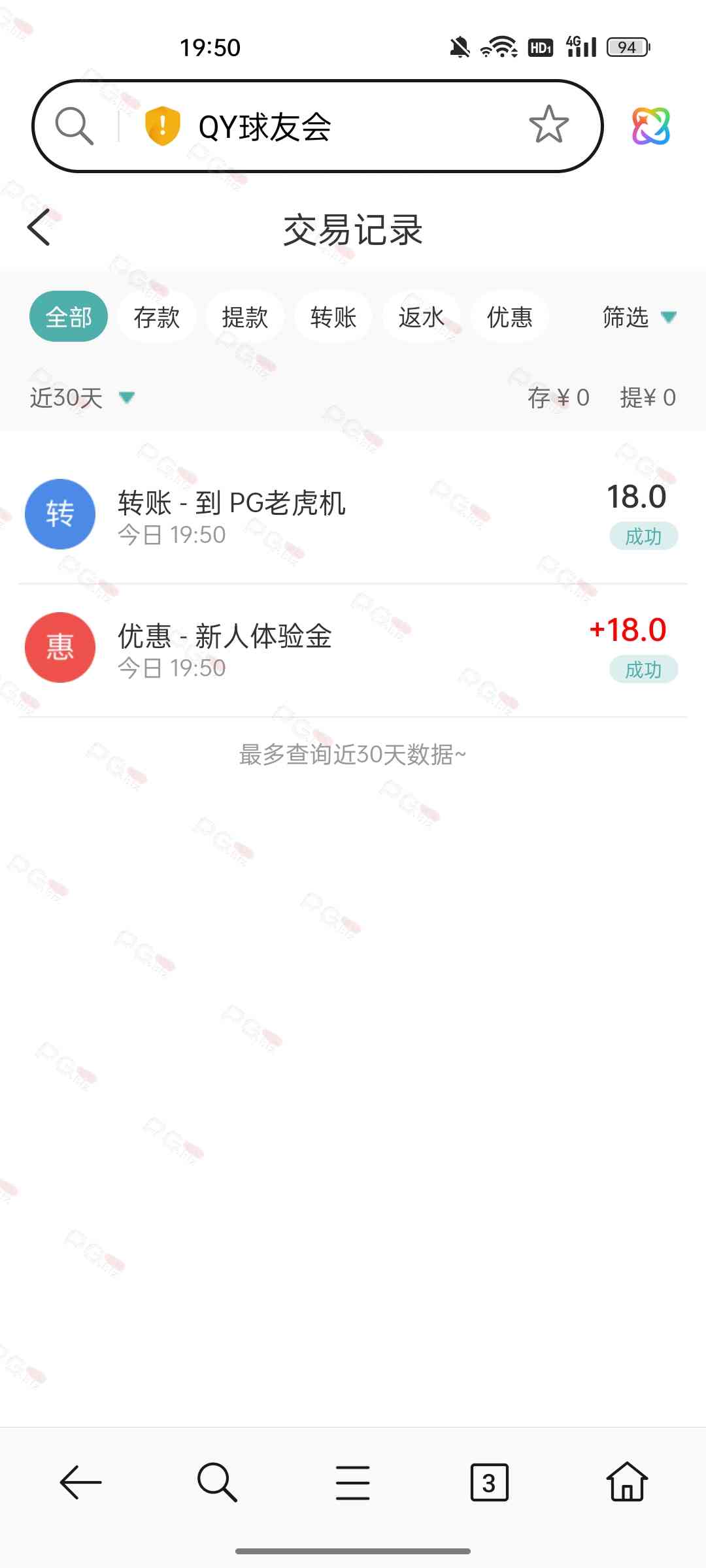Switch to the 优惠 tab

pos(510,317)
